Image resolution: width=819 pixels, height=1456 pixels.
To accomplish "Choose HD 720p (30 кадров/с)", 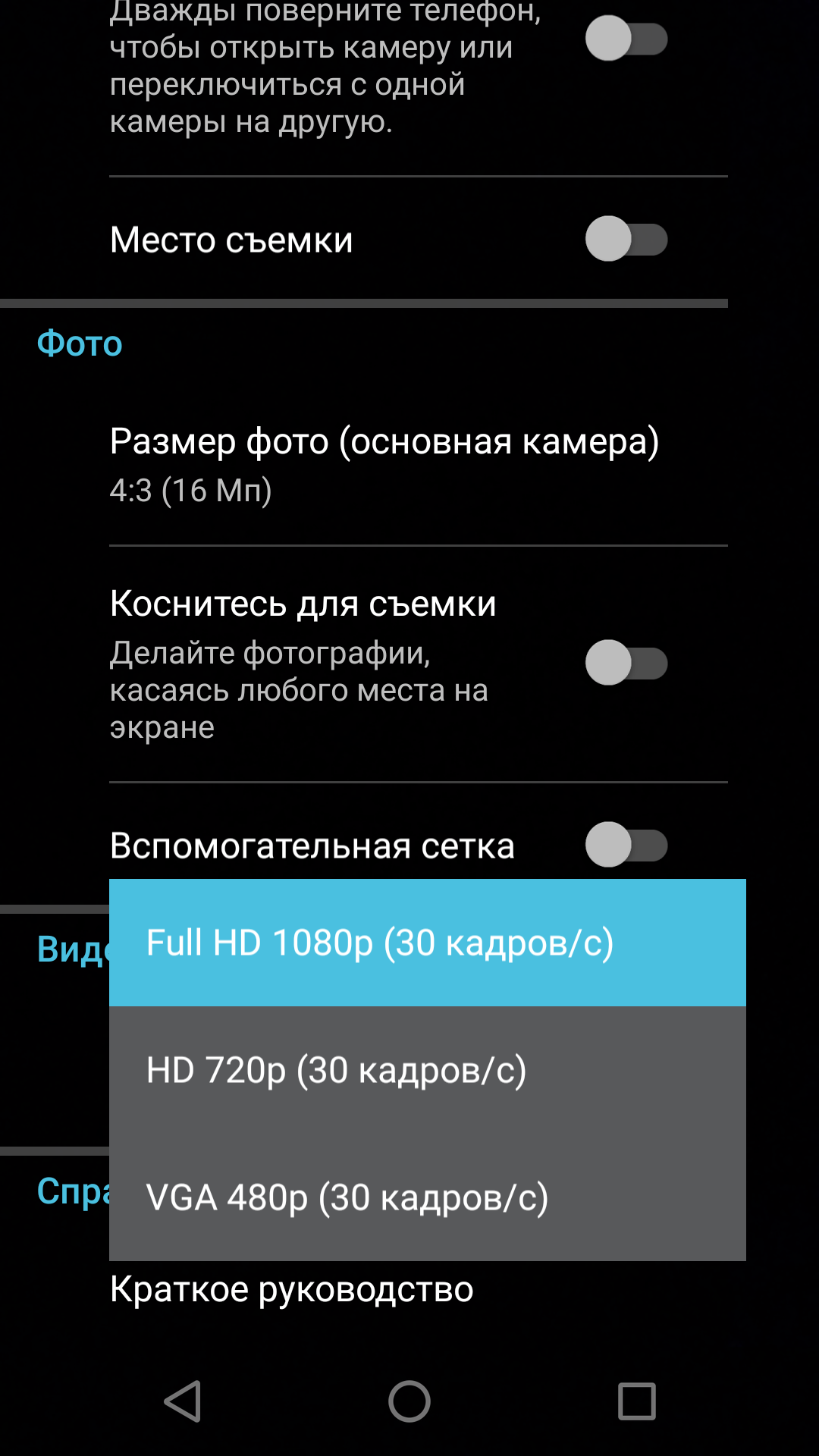I will coord(427,1070).
